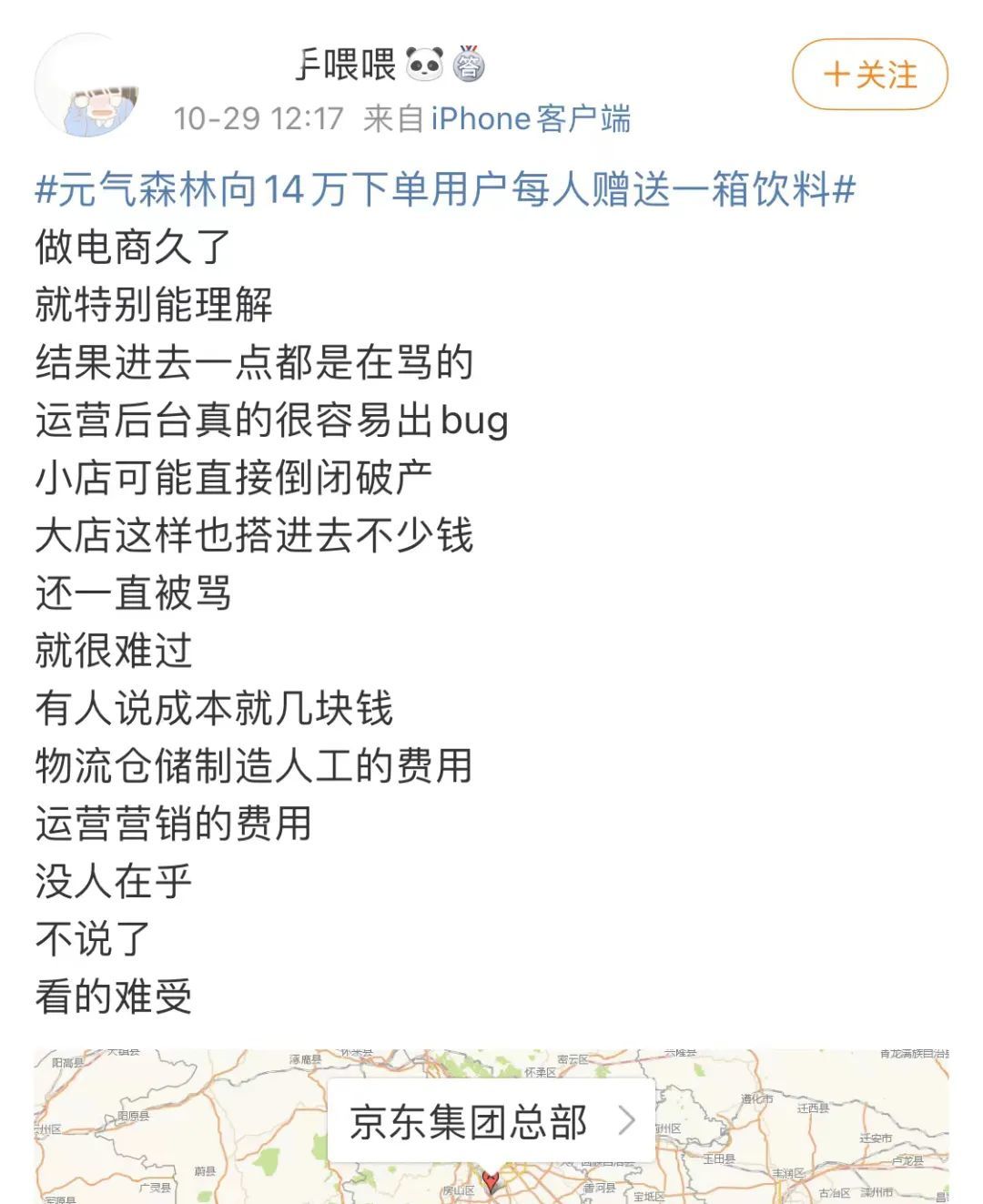Open the username 喂喂 profile
Viewport: 983px width, 1204px height.
(x=348, y=66)
